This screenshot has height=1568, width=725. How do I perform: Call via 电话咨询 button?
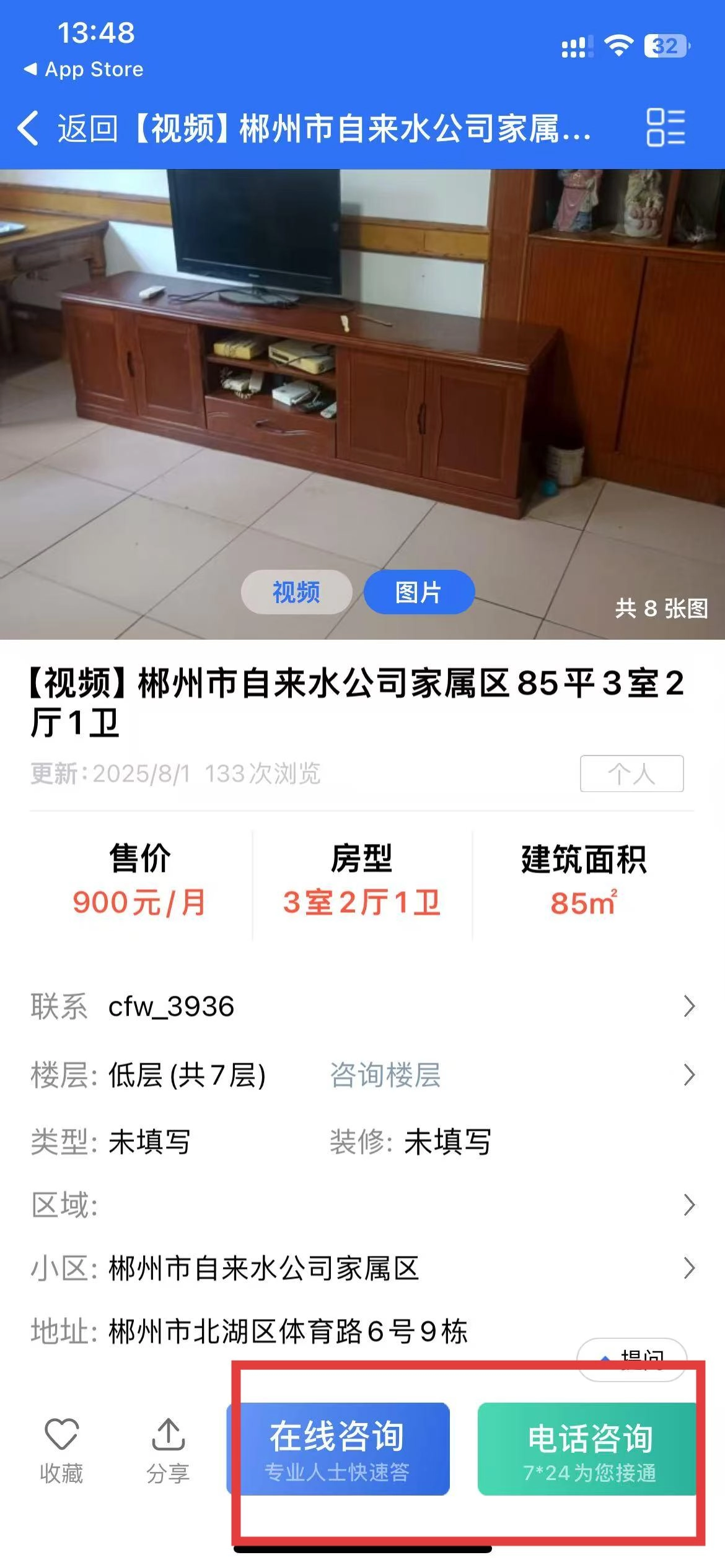click(589, 1449)
